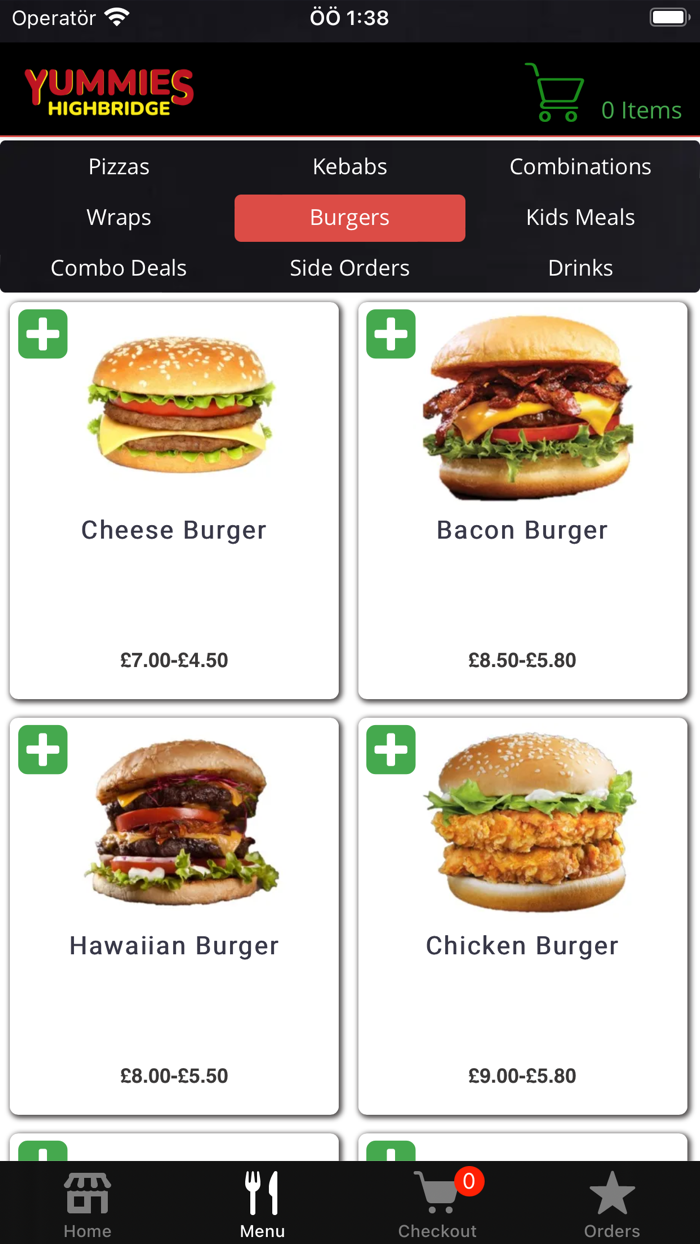Add Hawaiian Burger with its plus icon

click(43, 750)
